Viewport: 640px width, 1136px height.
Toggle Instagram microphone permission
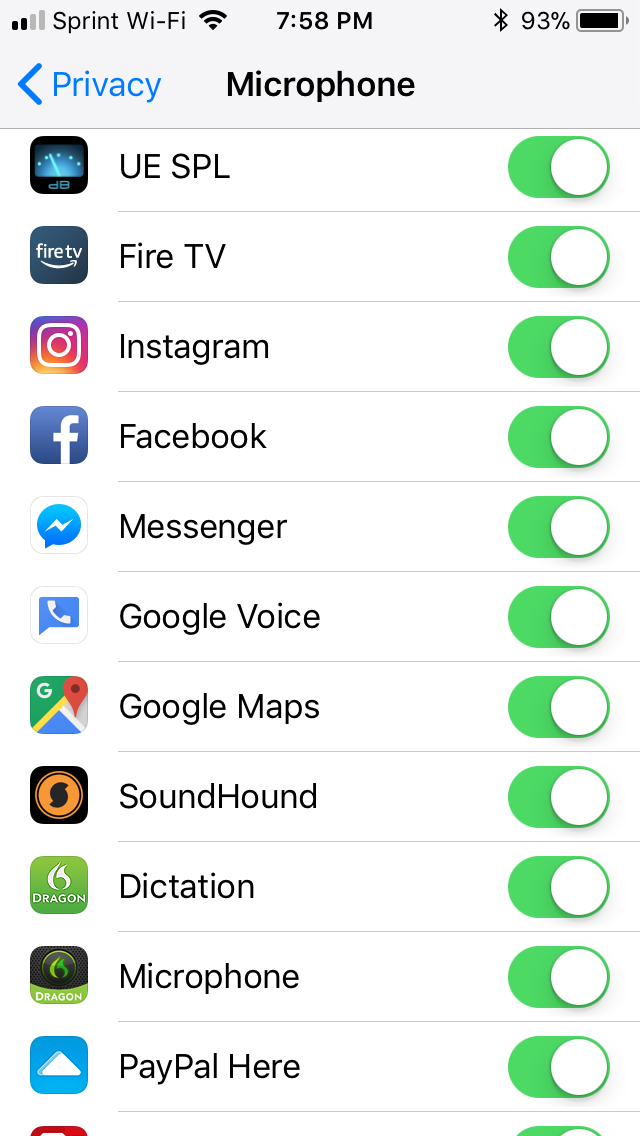point(559,347)
